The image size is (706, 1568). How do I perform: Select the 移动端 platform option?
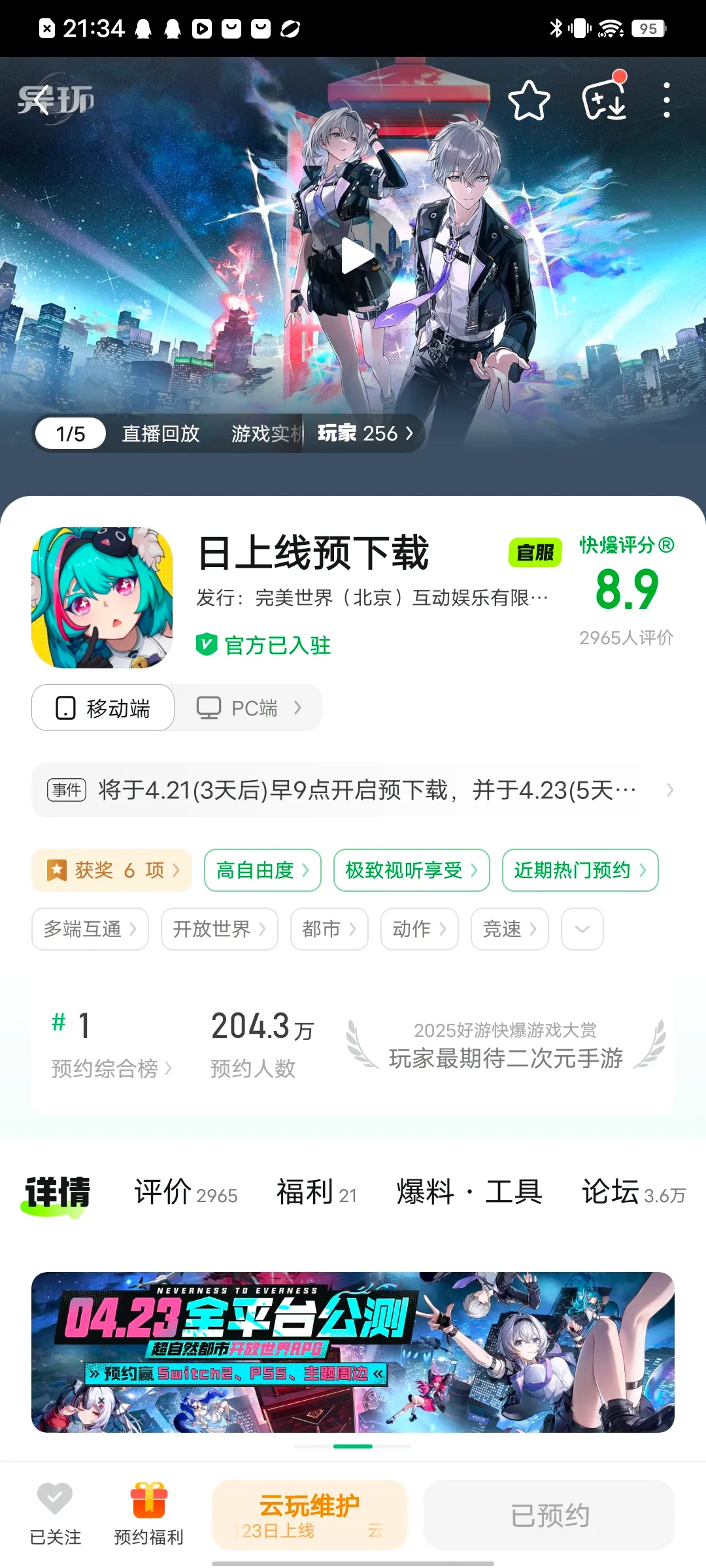(103, 708)
